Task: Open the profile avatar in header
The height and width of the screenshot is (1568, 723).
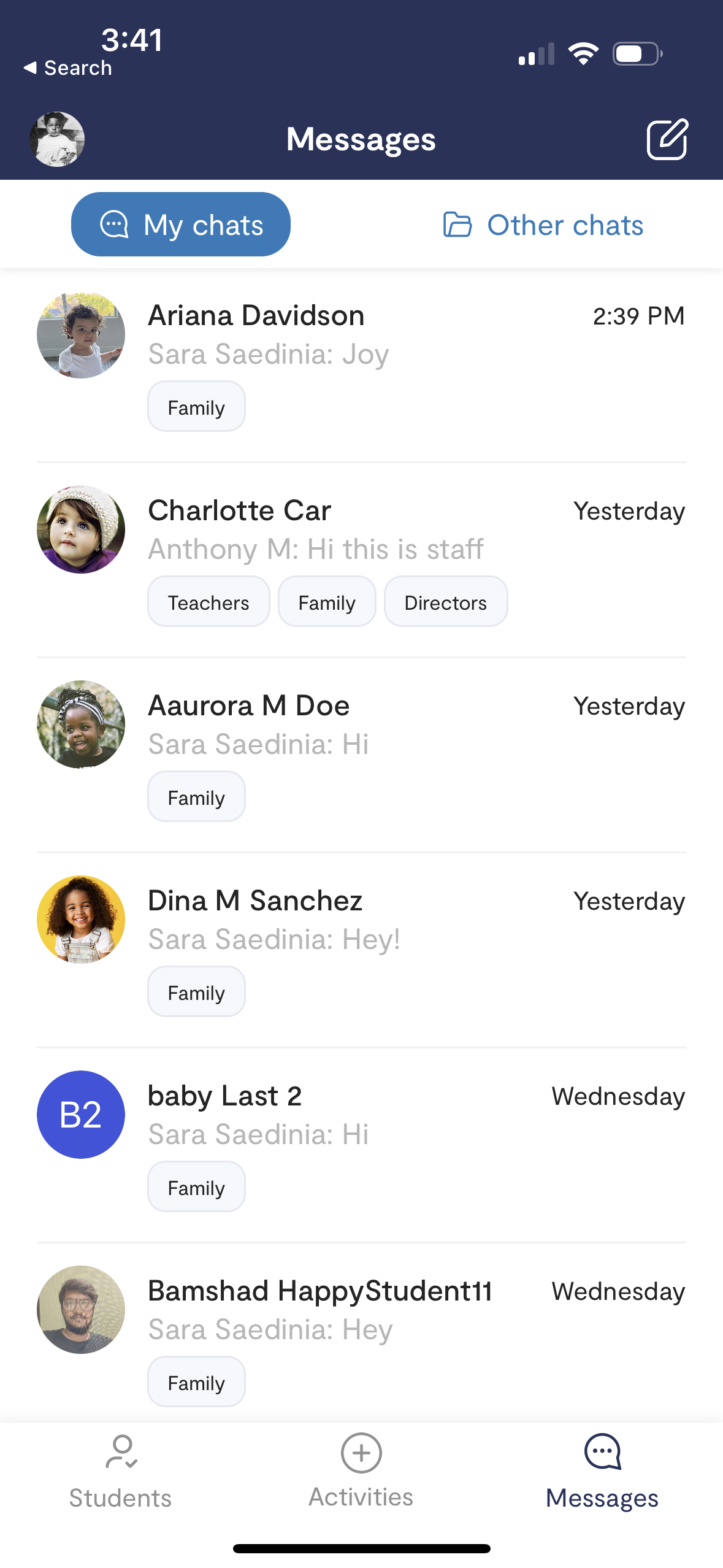Action: [57, 139]
